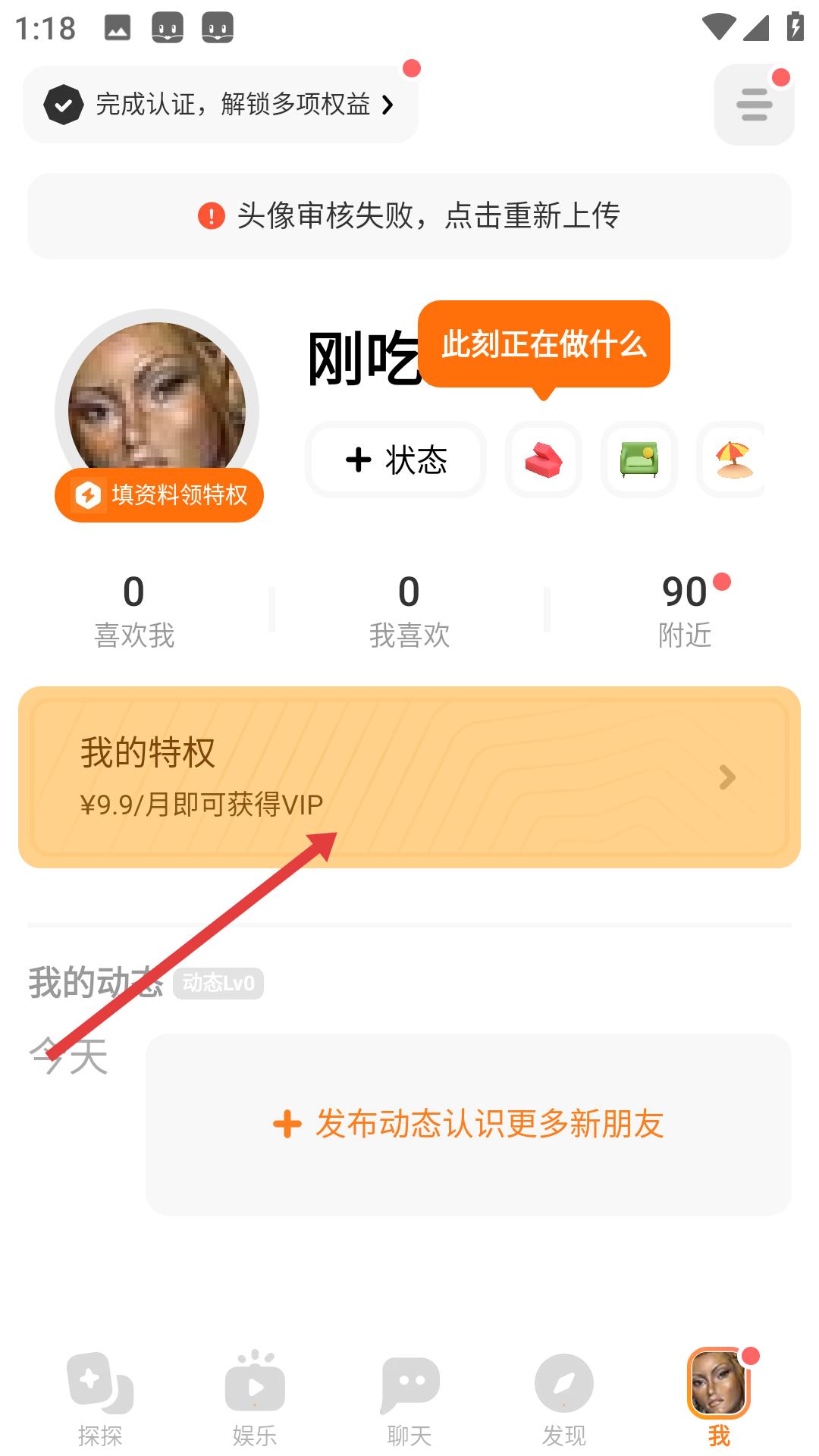The height and width of the screenshot is (1456, 819).
Task: Open the 完成认证 verification banner
Action: (220, 105)
